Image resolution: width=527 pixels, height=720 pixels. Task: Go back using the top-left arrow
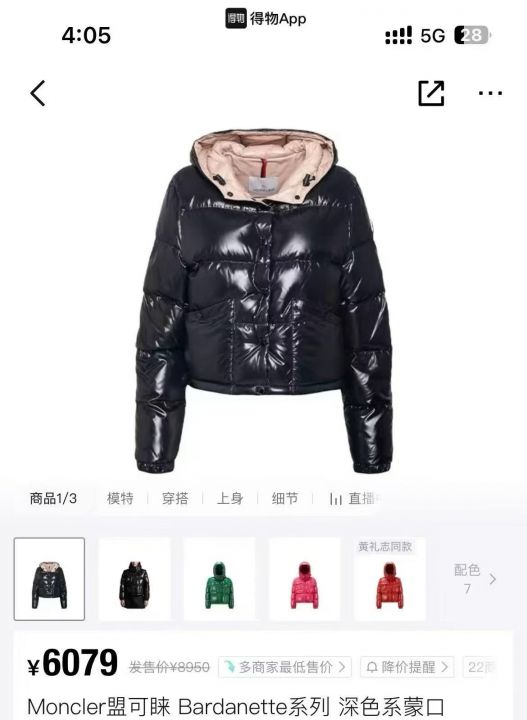(38, 93)
